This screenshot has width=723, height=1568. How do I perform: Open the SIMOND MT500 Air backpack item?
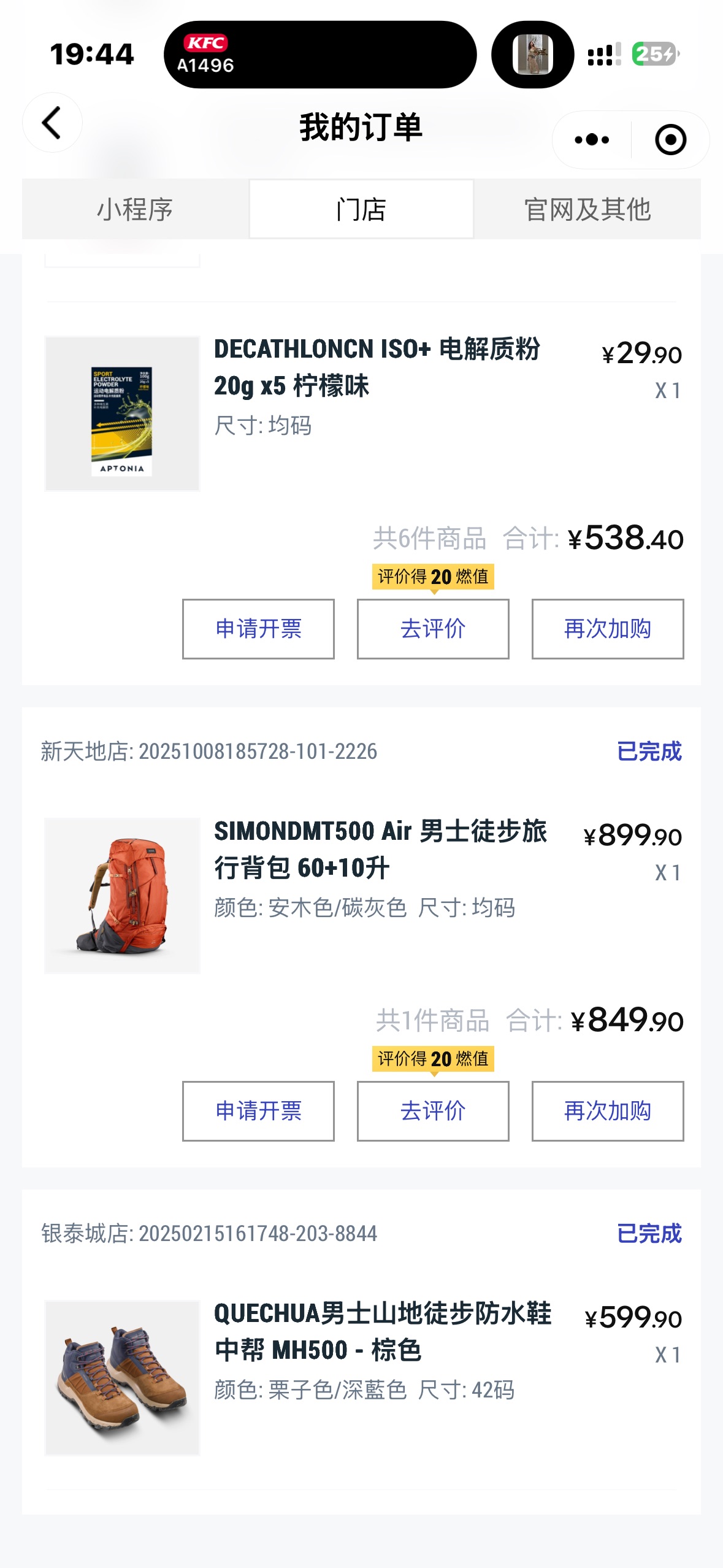click(379, 850)
